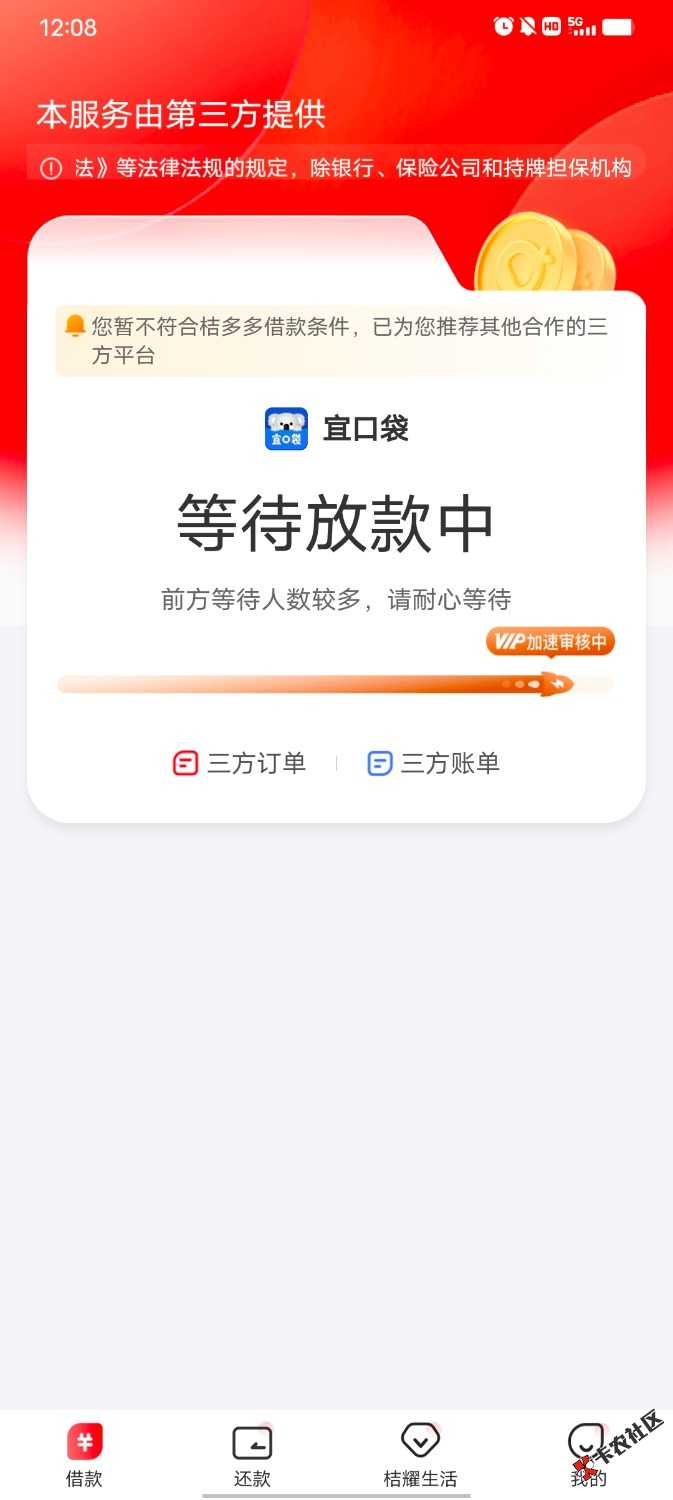
Task: Open the scrolling legal notice banner
Action: point(336,168)
